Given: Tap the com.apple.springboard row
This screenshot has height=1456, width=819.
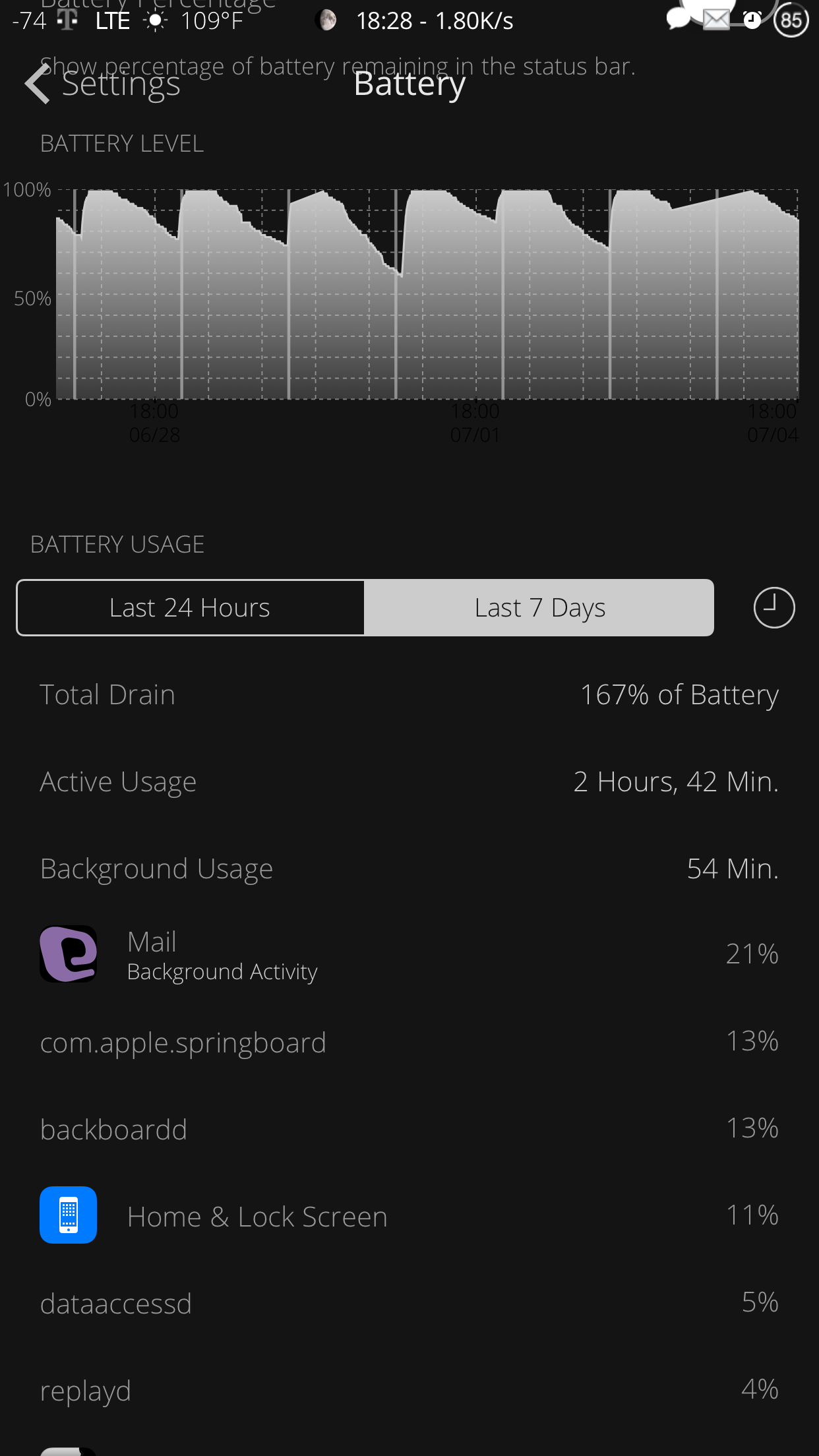Looking at the screenshot, I should click(x=409, y=1042).
